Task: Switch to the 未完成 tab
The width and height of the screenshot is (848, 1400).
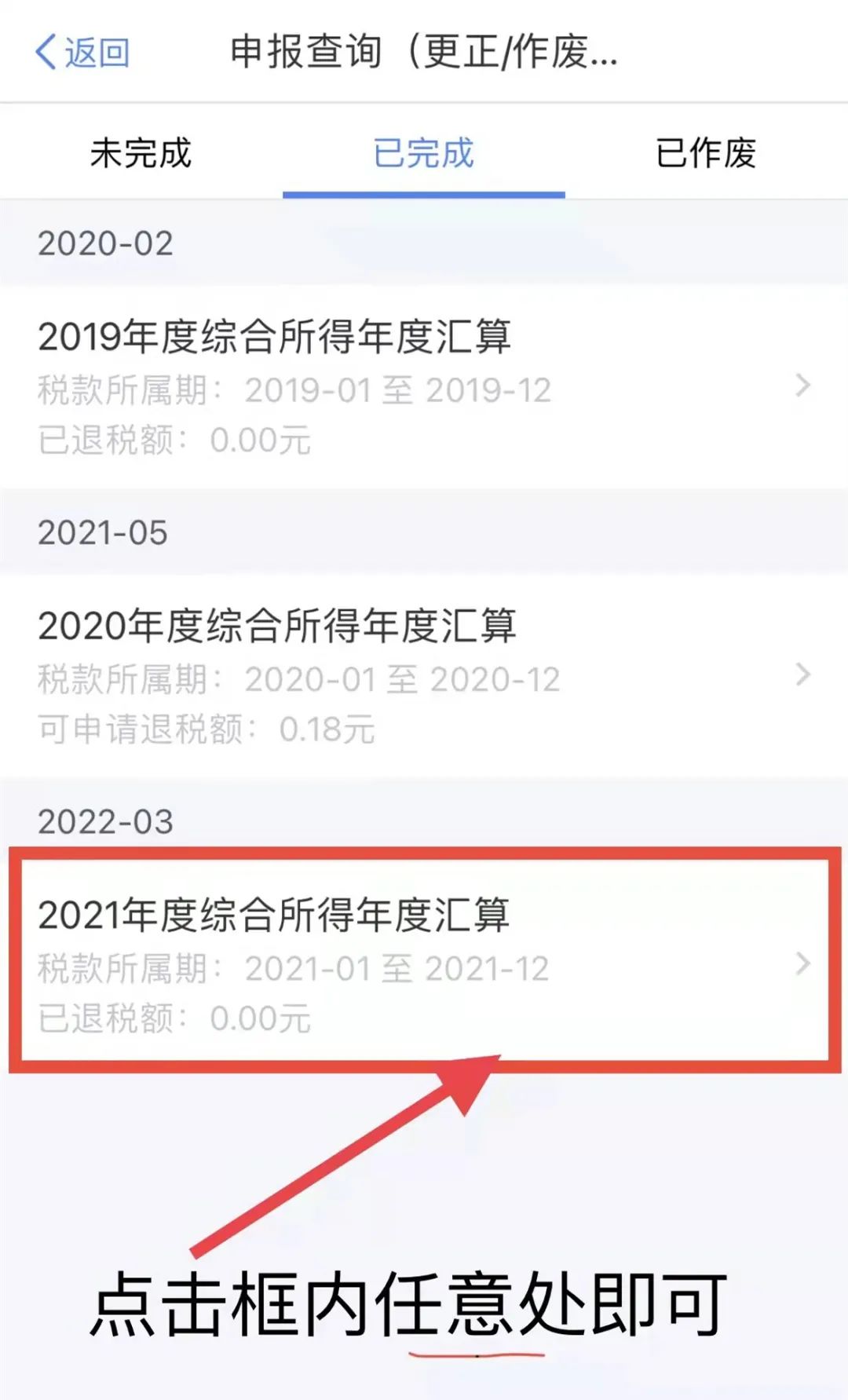Action: [x=141, y=152]
